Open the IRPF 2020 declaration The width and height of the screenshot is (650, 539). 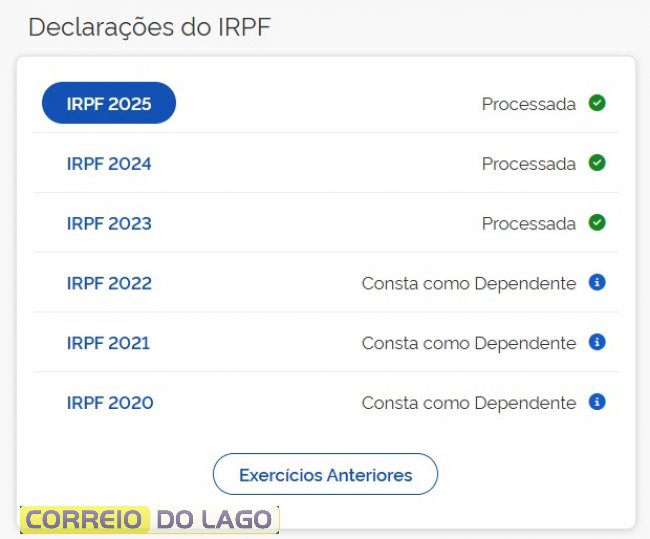pos(110,403)
